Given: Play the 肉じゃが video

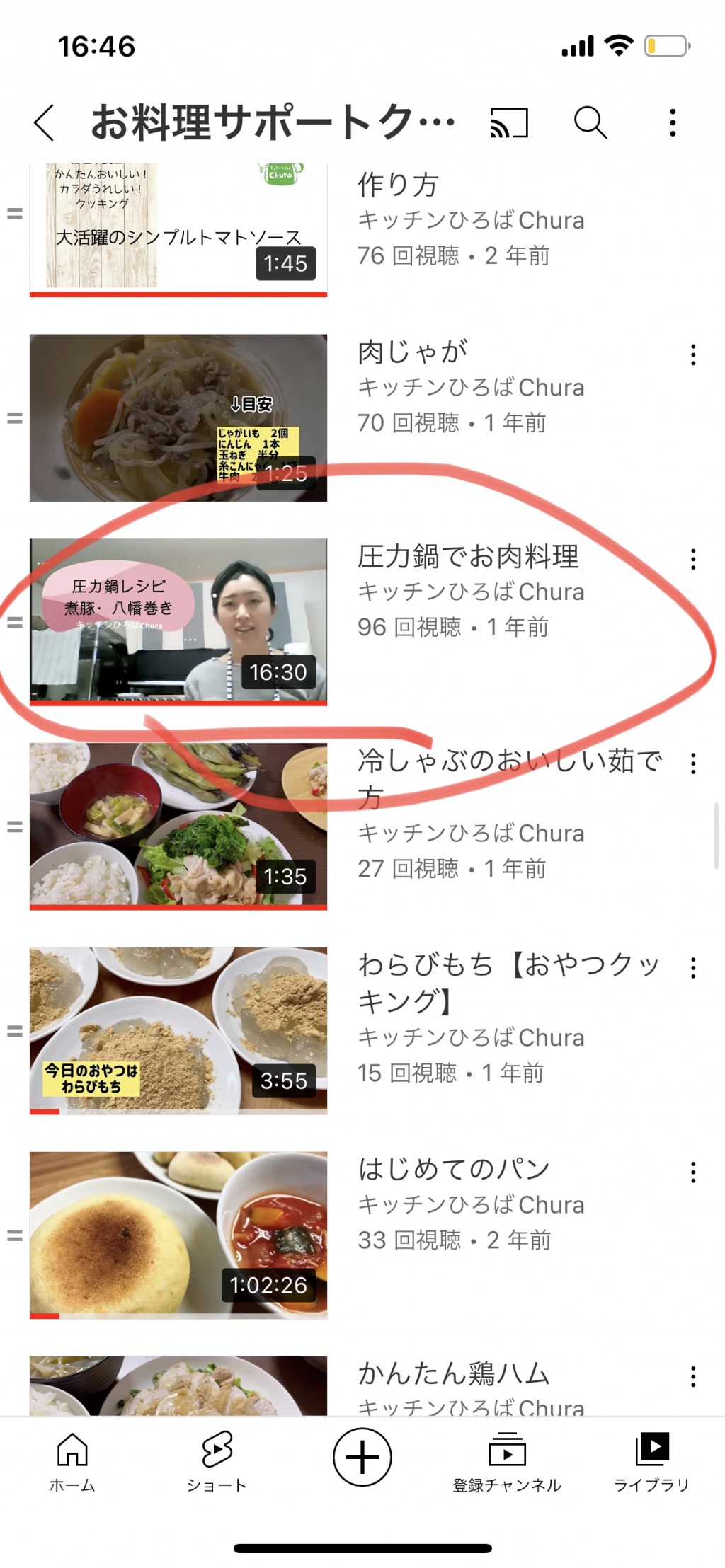Looking at the screenshot, I should (x=178, y=418).
